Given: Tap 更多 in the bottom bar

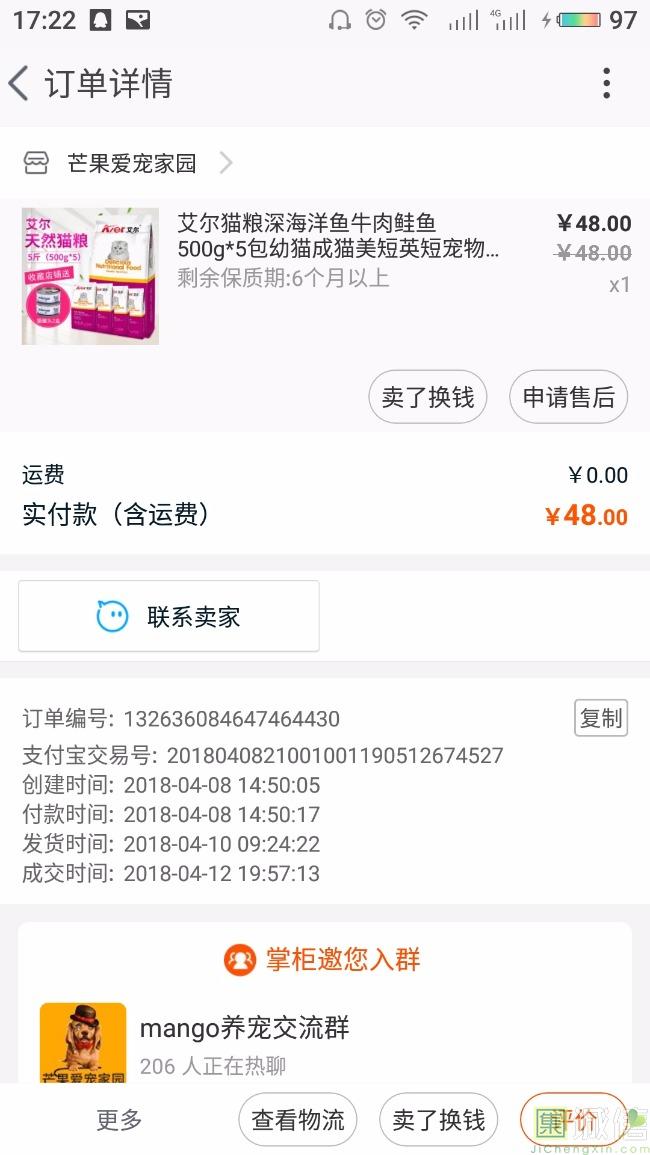Looking at the screenshot, I should click(119, 1120).
